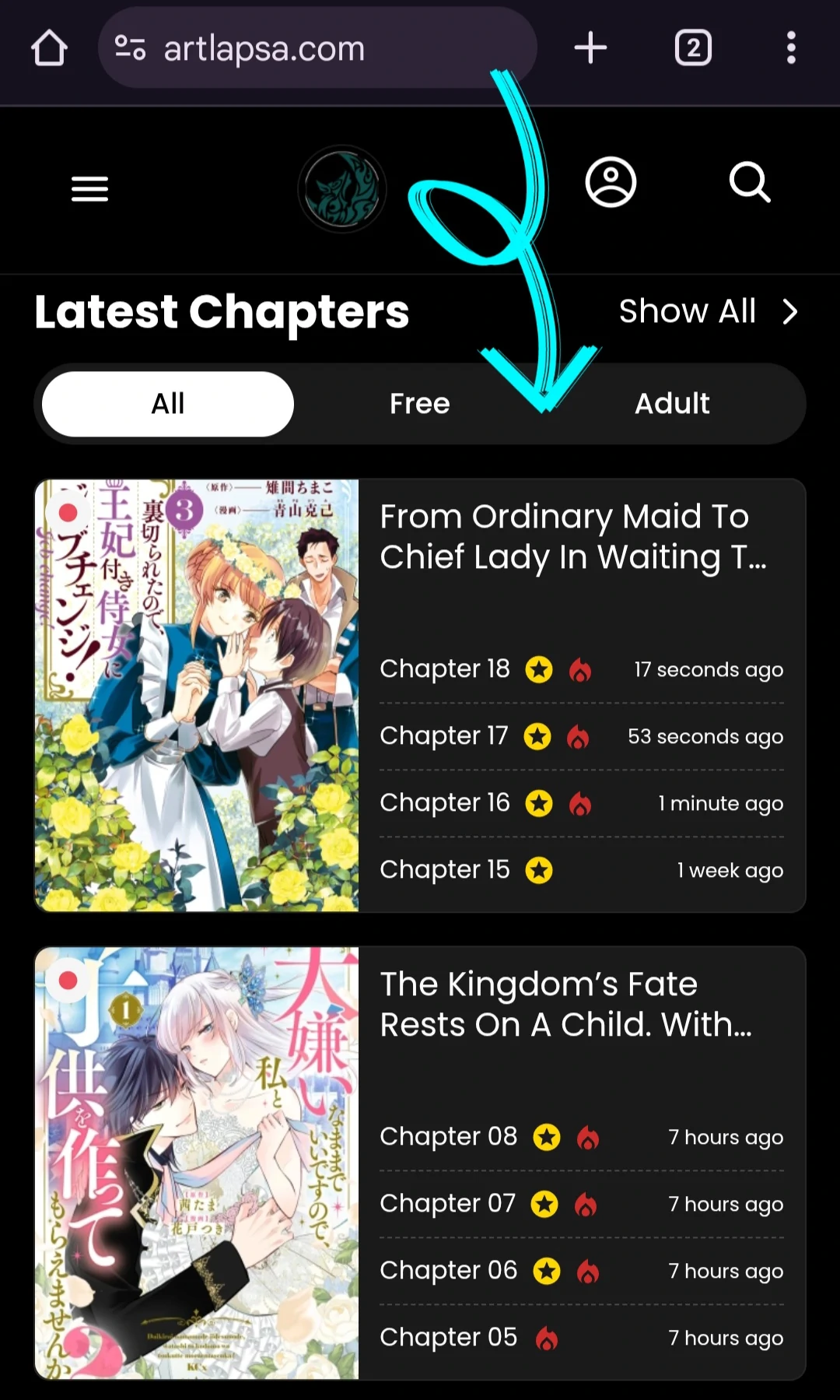The height and width of the screenshot is (1400, 840).
Task: Read Chapter 18 posted 17 seconds ago
Action: (445, 669)
